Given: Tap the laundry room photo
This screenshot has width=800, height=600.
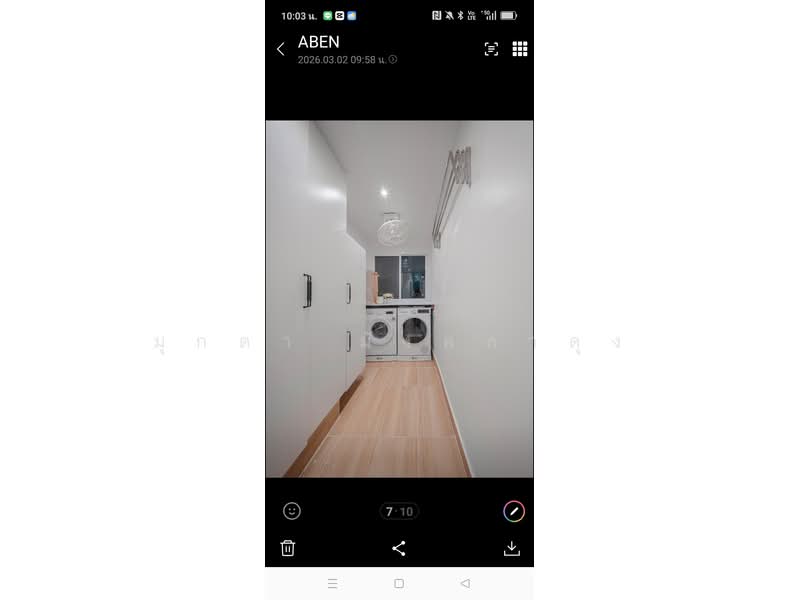Looking at the screenshot, I should (399, 298).
